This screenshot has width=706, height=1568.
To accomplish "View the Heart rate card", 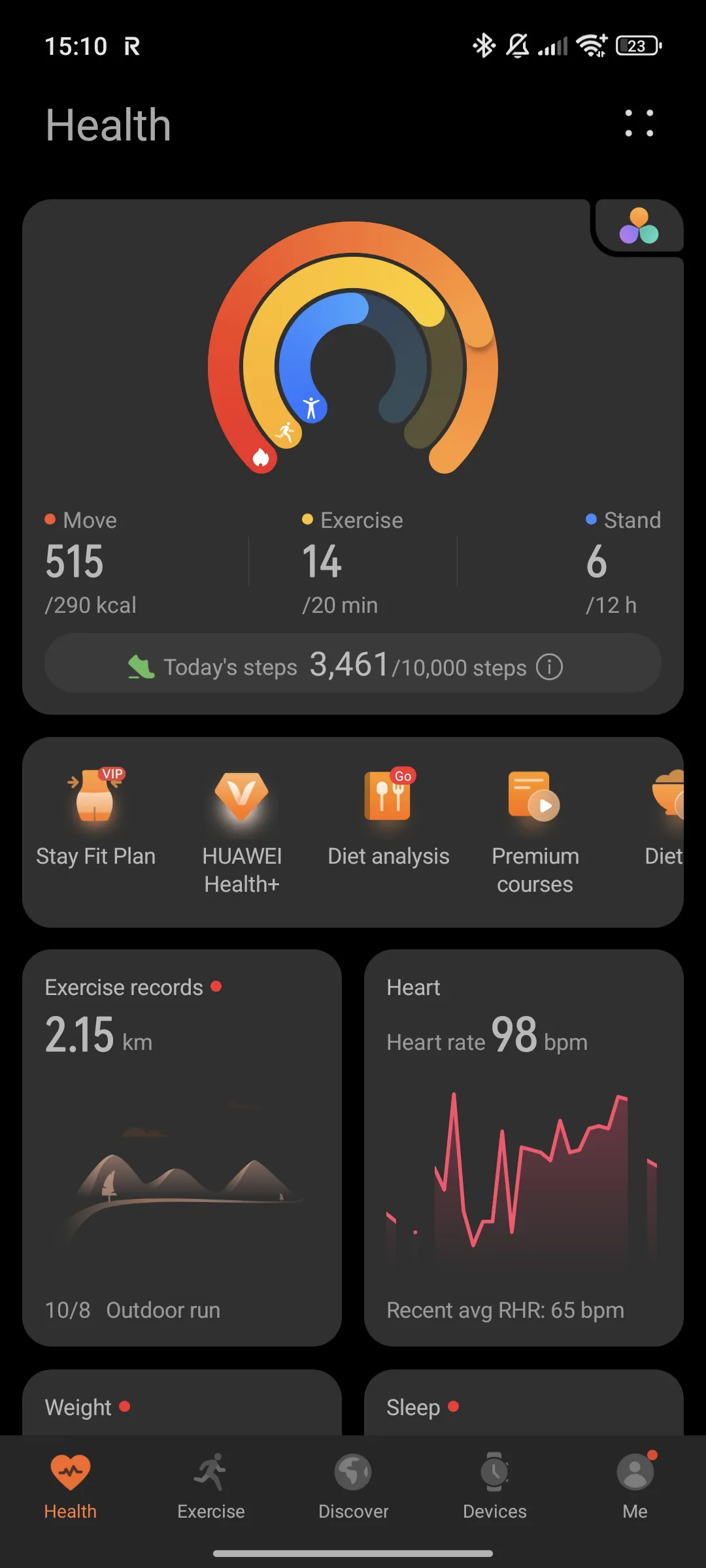I will (x=524, y=1147).
